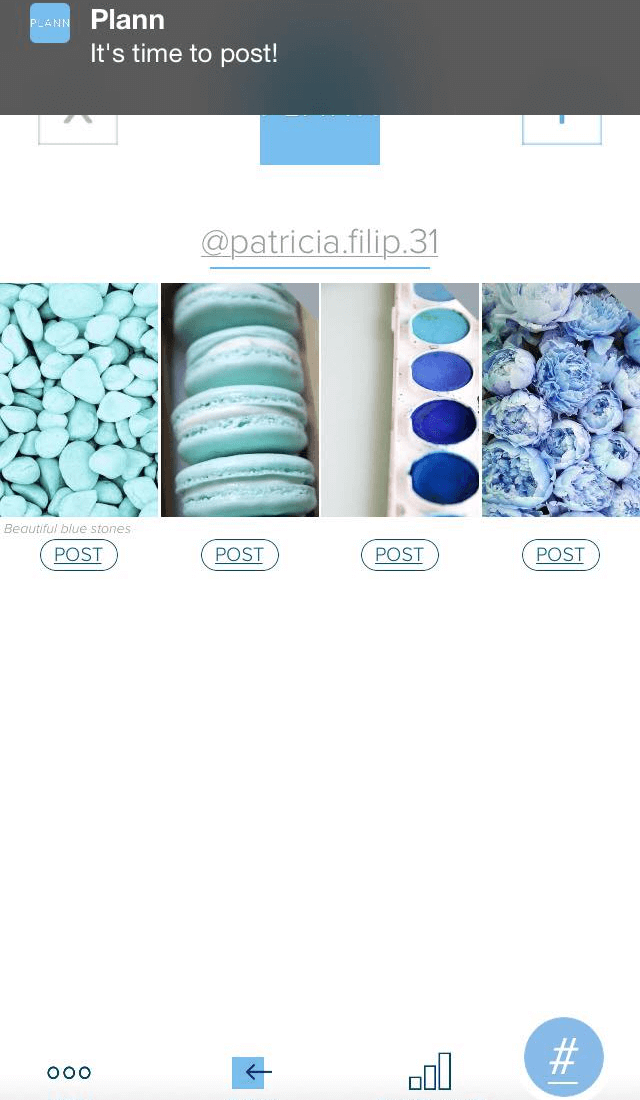Tap the back arrow icon
This screenshot has height=1100, width=640.
point(252,1072)
